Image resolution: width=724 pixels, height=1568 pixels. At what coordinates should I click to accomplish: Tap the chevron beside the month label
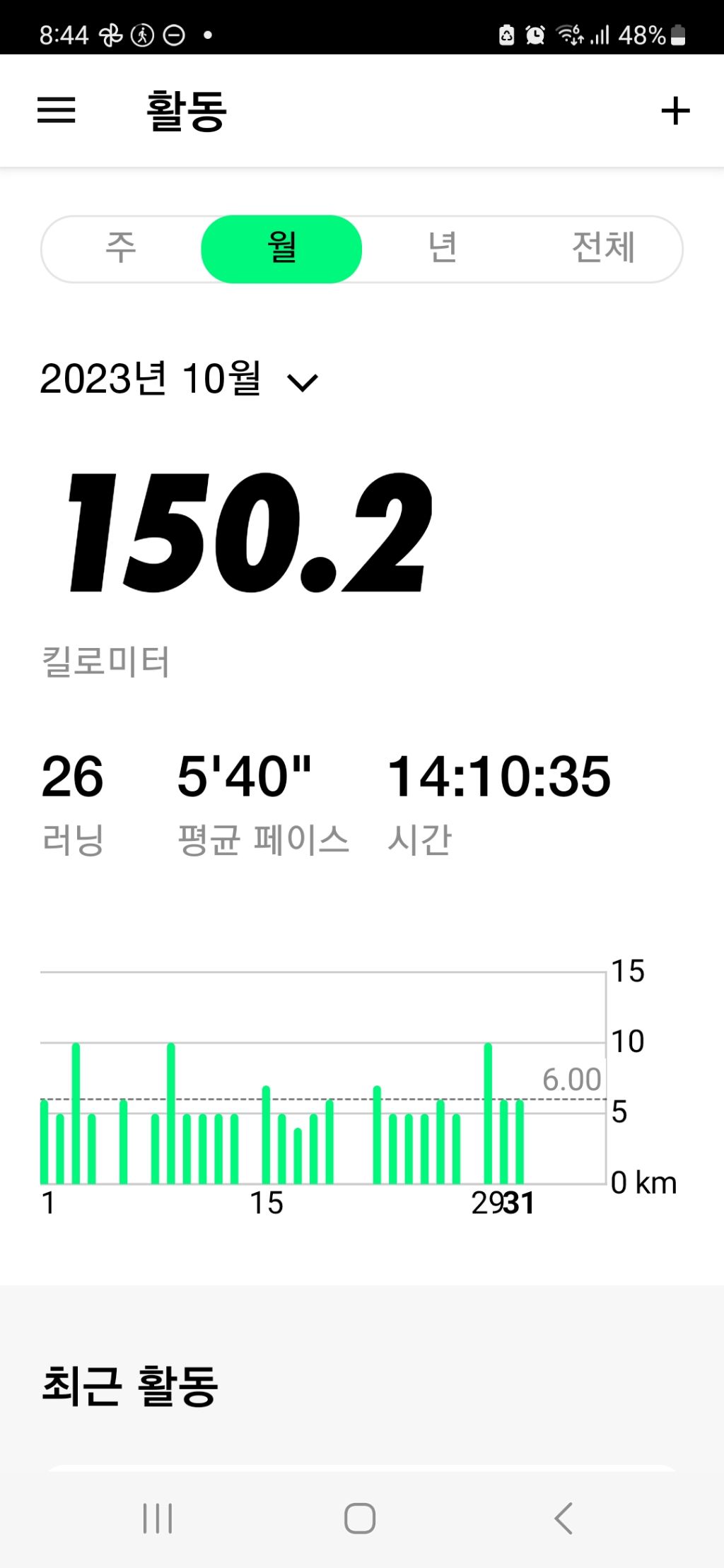(x=303, y=382)
